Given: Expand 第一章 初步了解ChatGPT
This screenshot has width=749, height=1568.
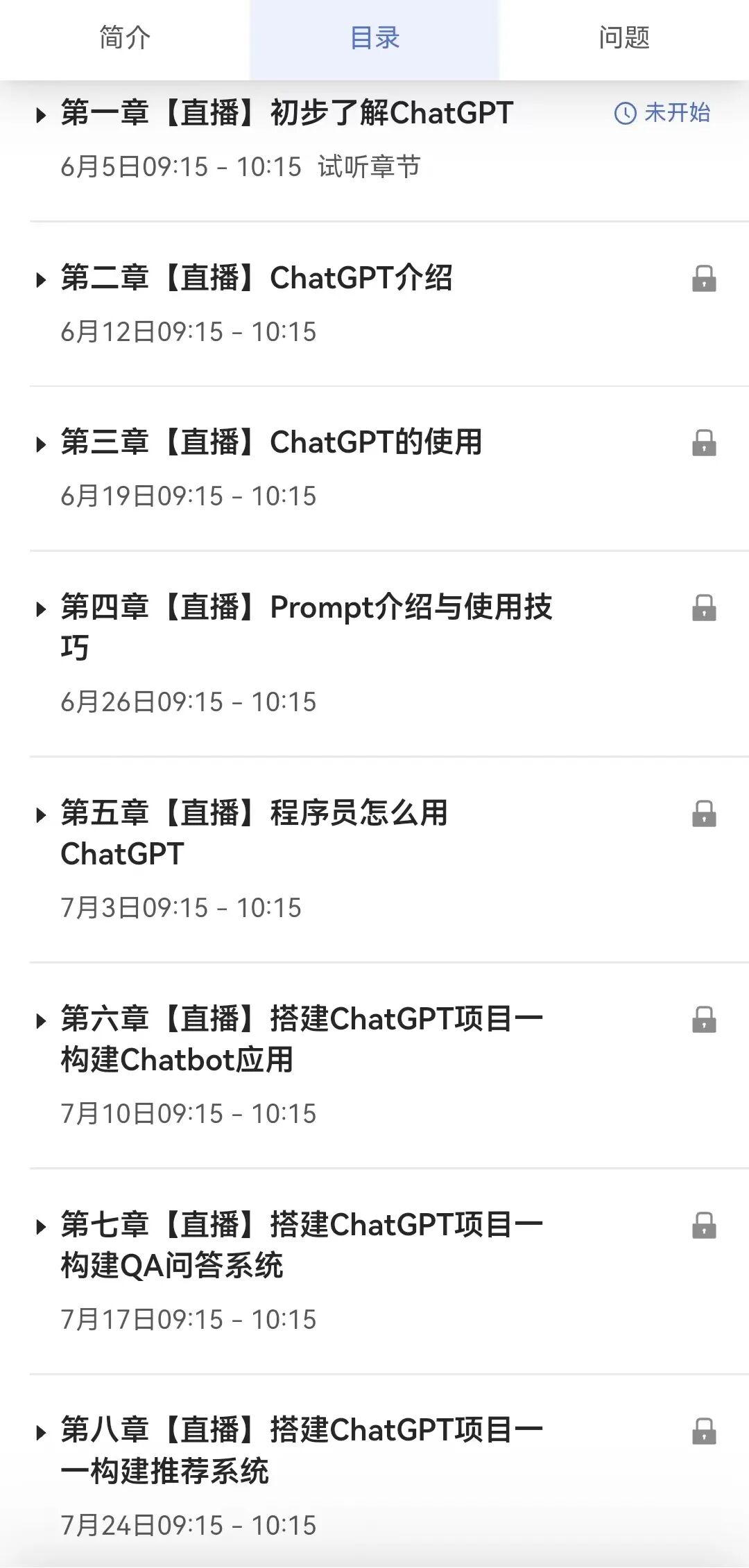Looking at the screenshot, I should pos(286,114).
